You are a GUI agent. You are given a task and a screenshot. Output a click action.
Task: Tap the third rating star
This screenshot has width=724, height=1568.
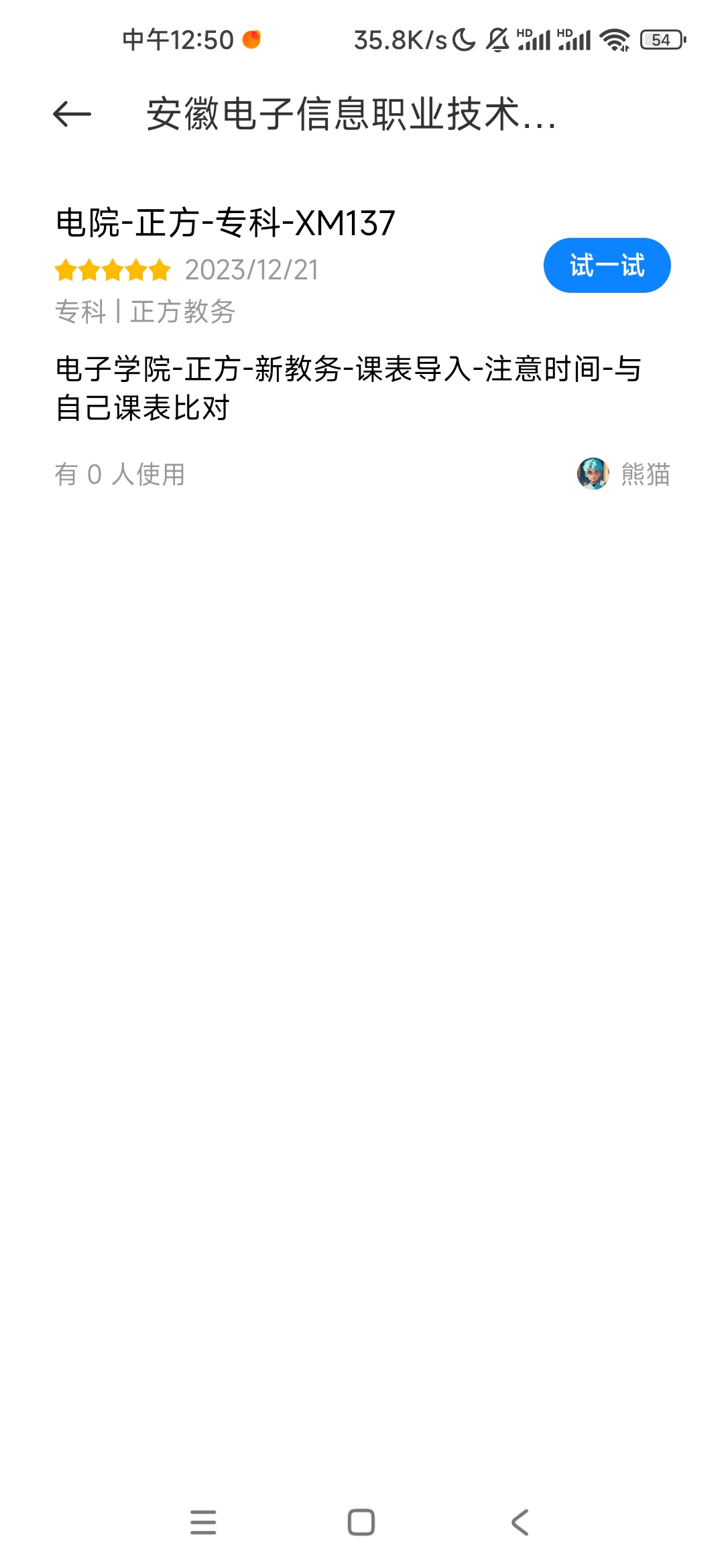pos(112,270)
